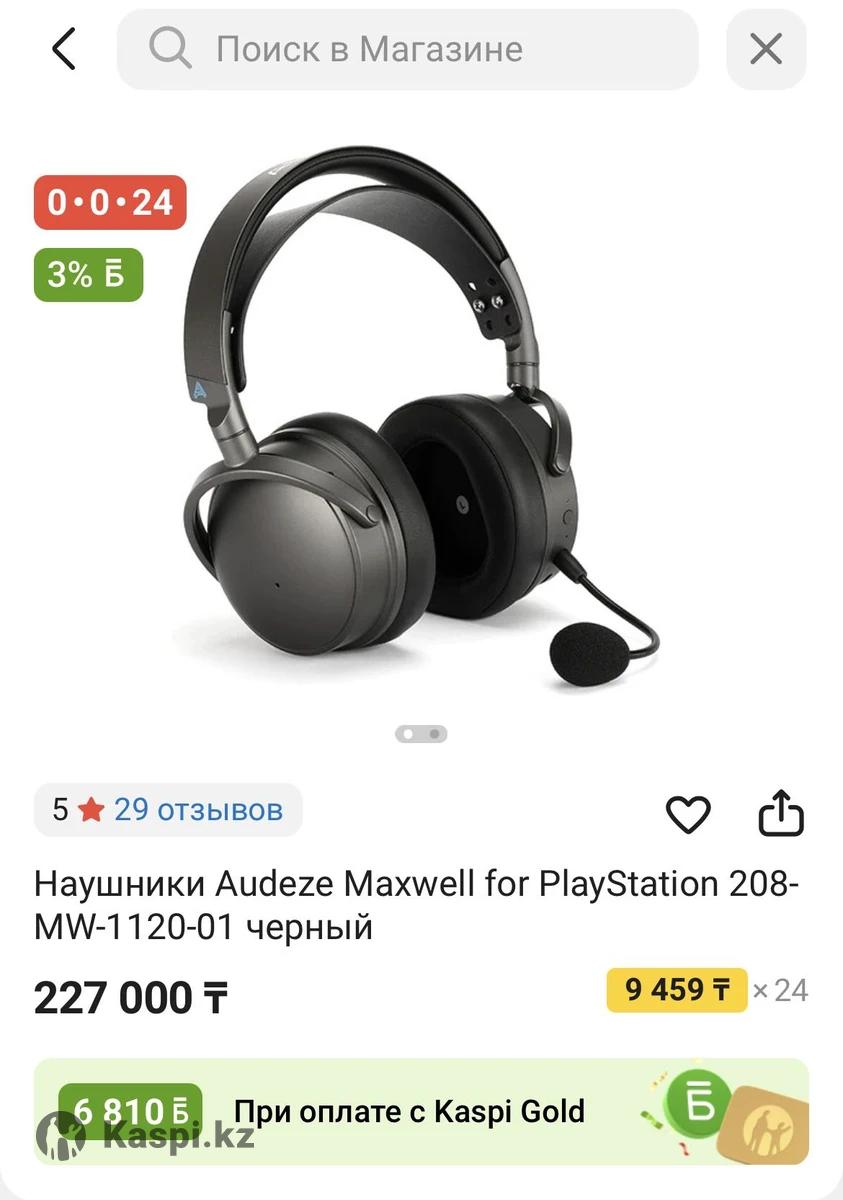
Task: Add headphones to favorites with heart
Action: coord(688,815)
